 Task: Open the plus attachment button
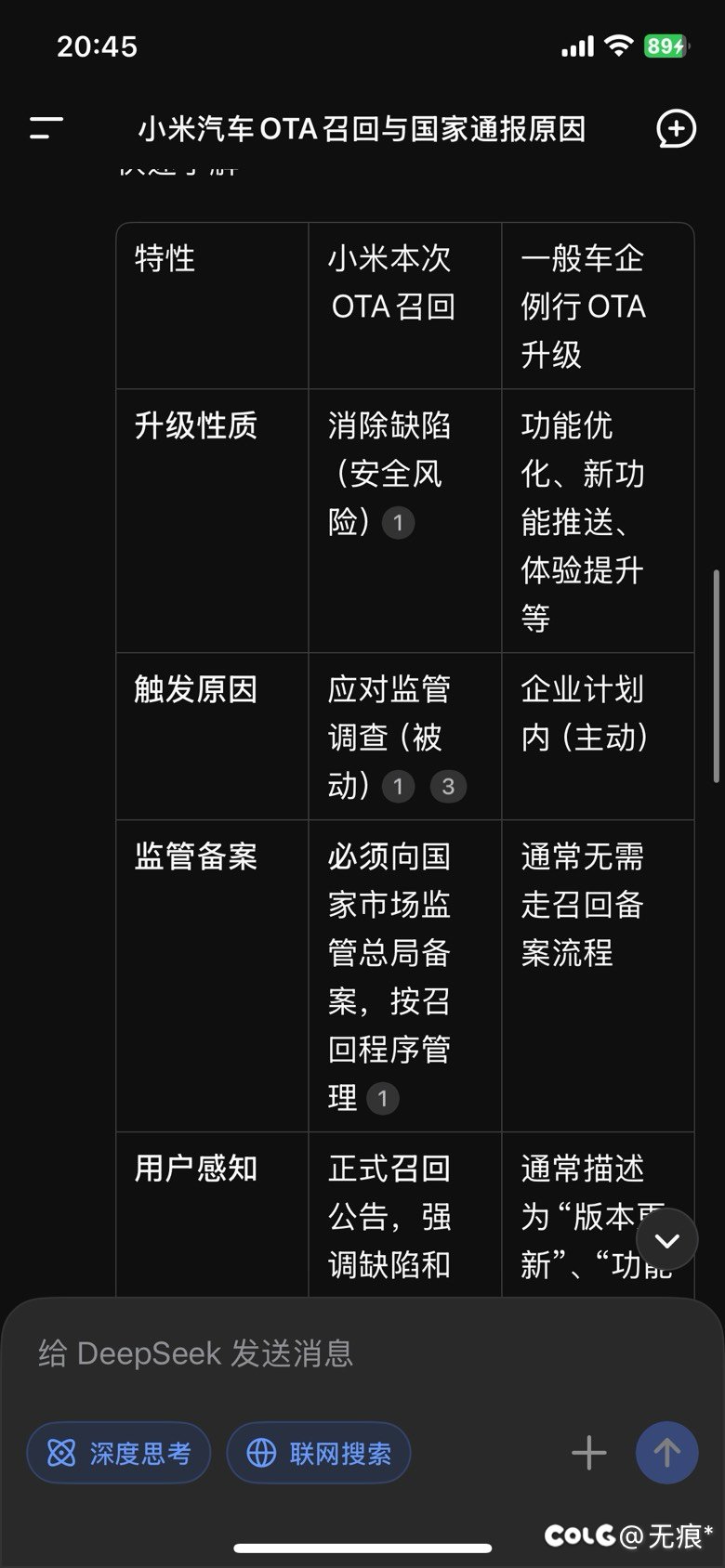click(x=588, y=1453)
